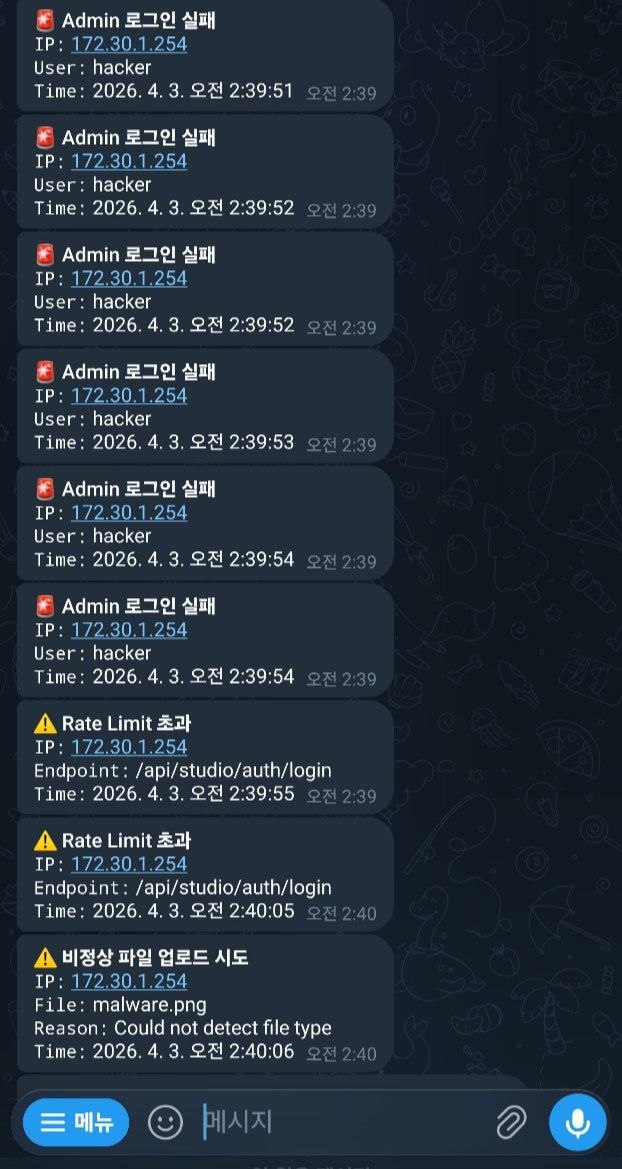Open the emoji picker
The image size is (622, 1169).
point(165,1122)
